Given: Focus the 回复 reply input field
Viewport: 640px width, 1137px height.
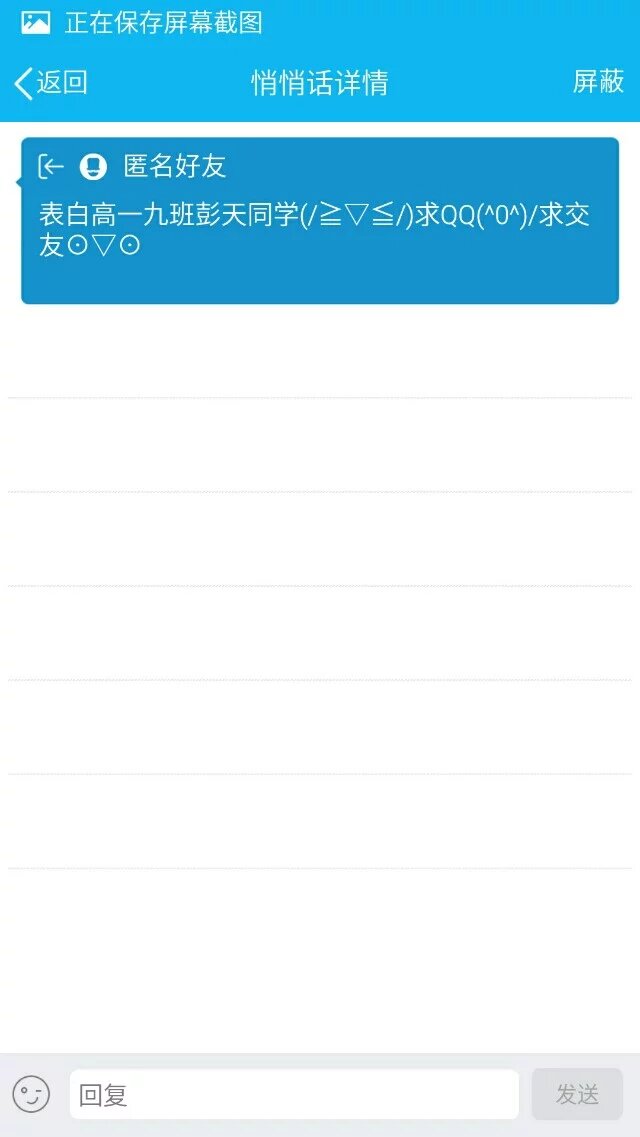Looking at the screenshot, I should click(x=294, y=1094).
